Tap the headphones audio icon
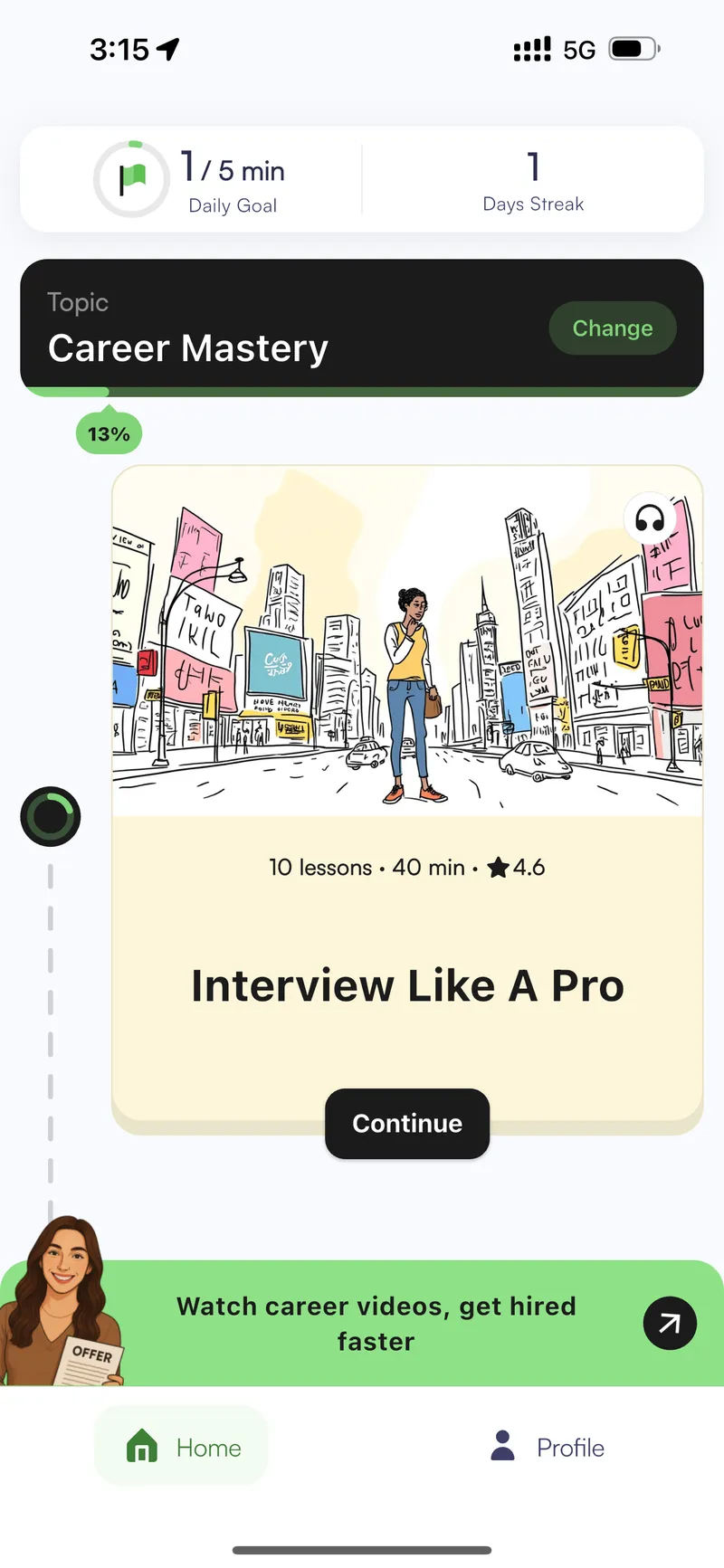 coord(650,518)
